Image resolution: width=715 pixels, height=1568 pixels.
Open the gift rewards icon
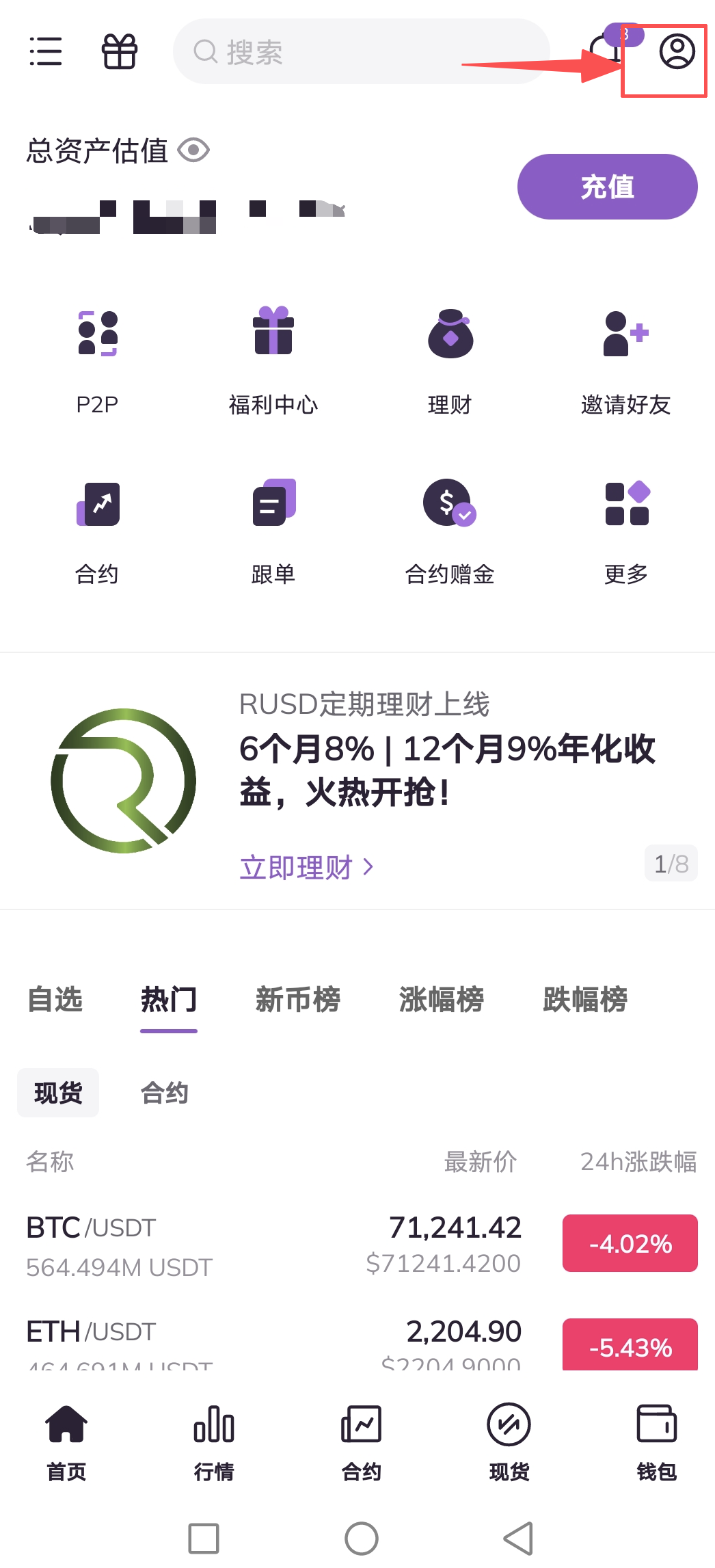coord(120,51)
